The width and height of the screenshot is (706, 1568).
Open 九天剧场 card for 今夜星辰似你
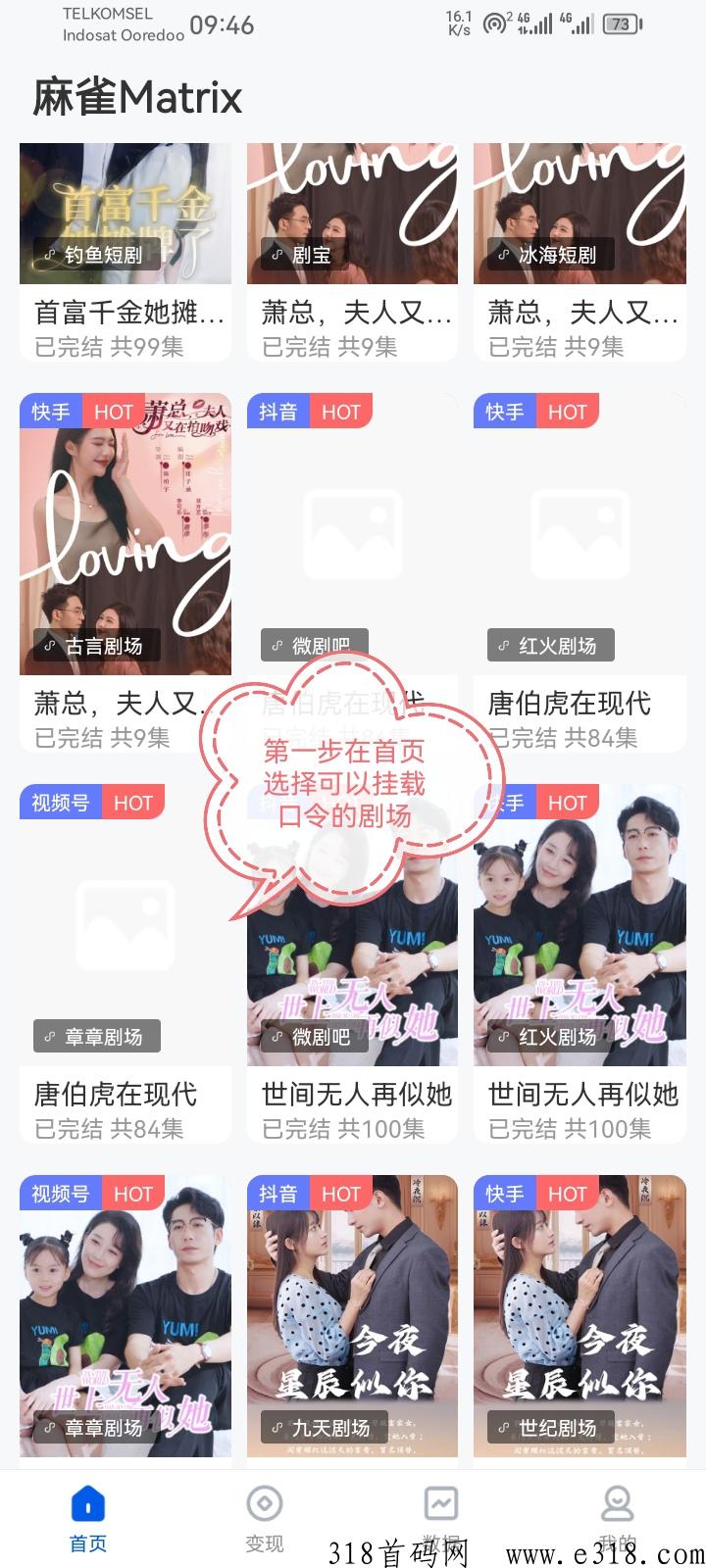point(352,1323)
